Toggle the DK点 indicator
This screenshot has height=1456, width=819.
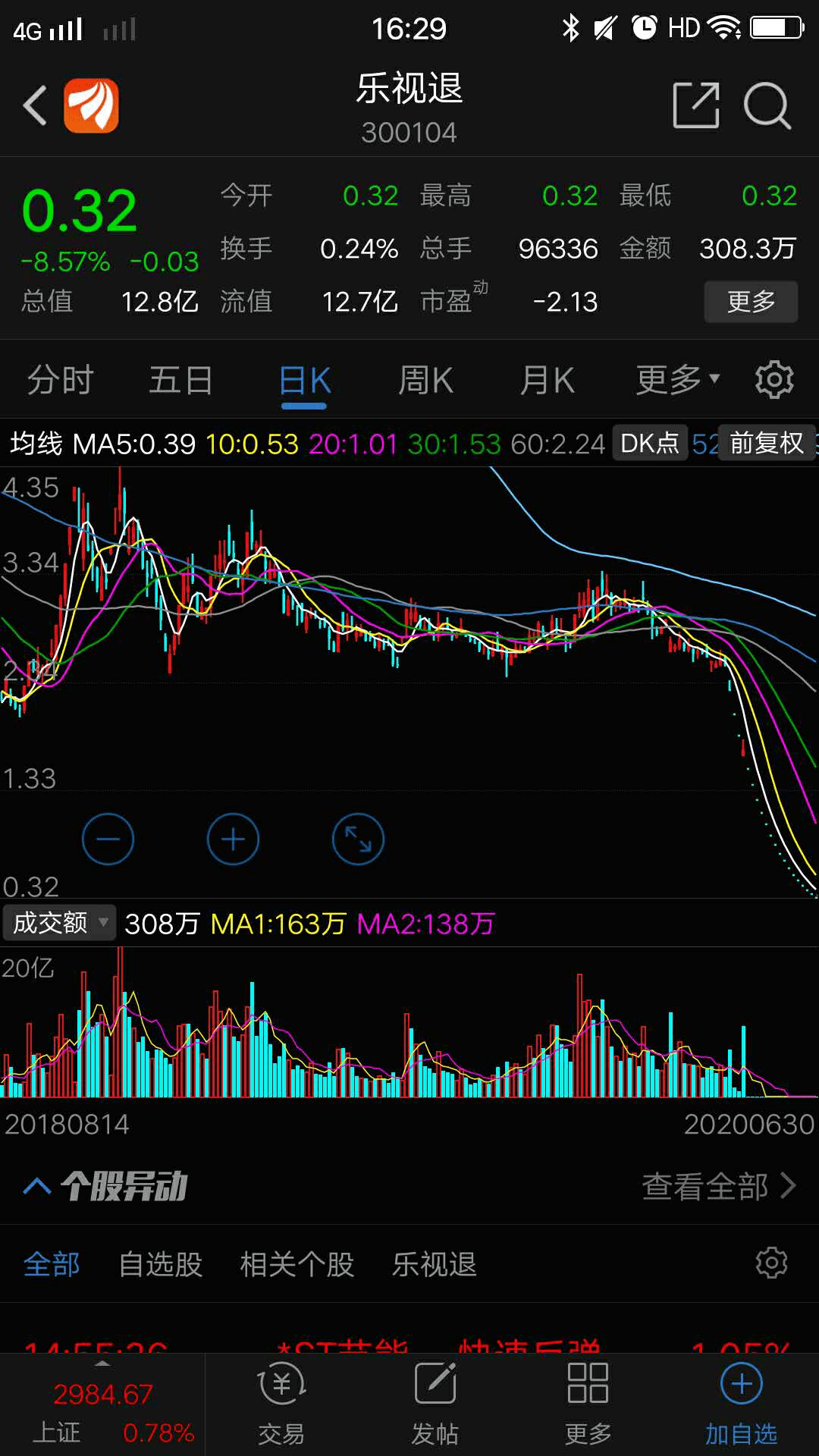[650, 443]
